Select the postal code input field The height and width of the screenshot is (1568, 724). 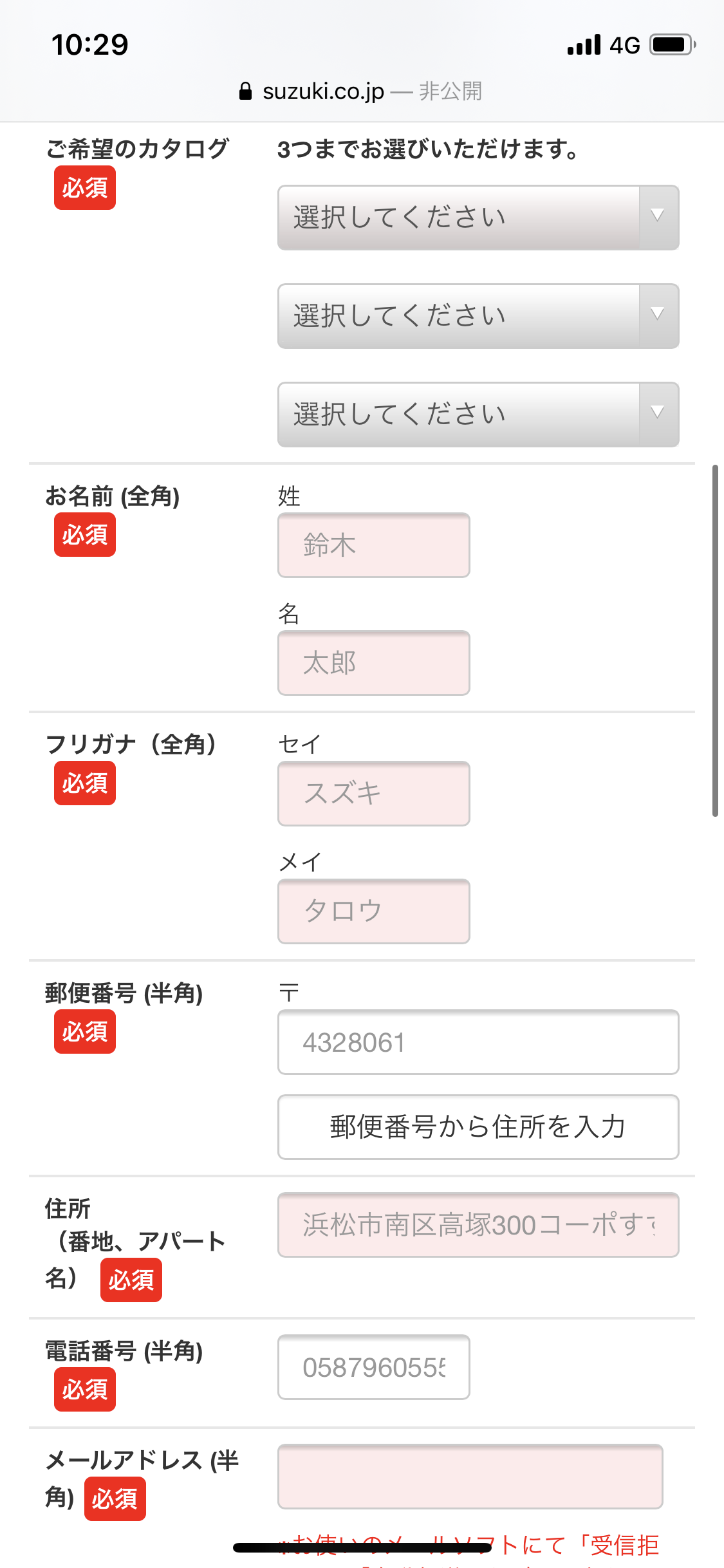[478, 1042]
